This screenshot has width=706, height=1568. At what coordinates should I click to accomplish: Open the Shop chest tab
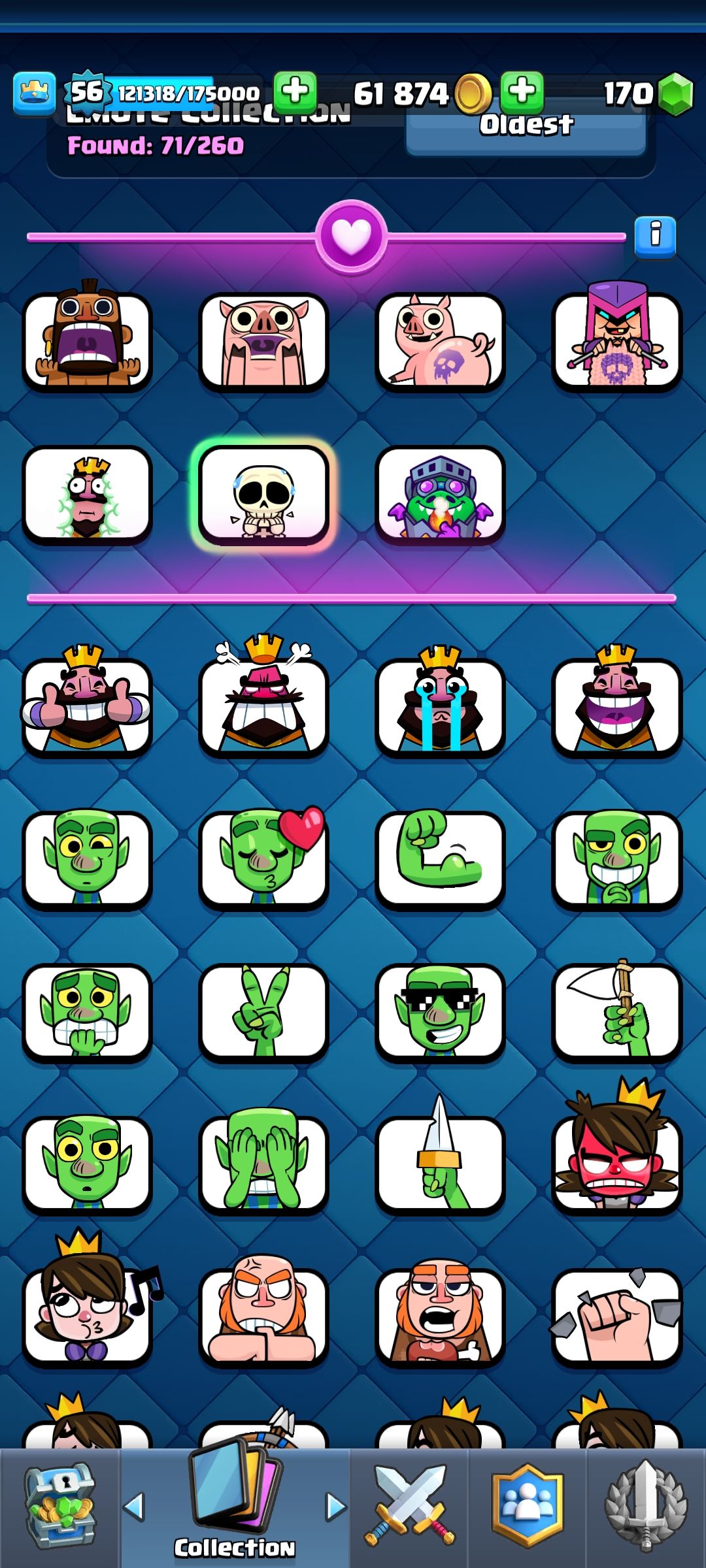(60, 1506)
